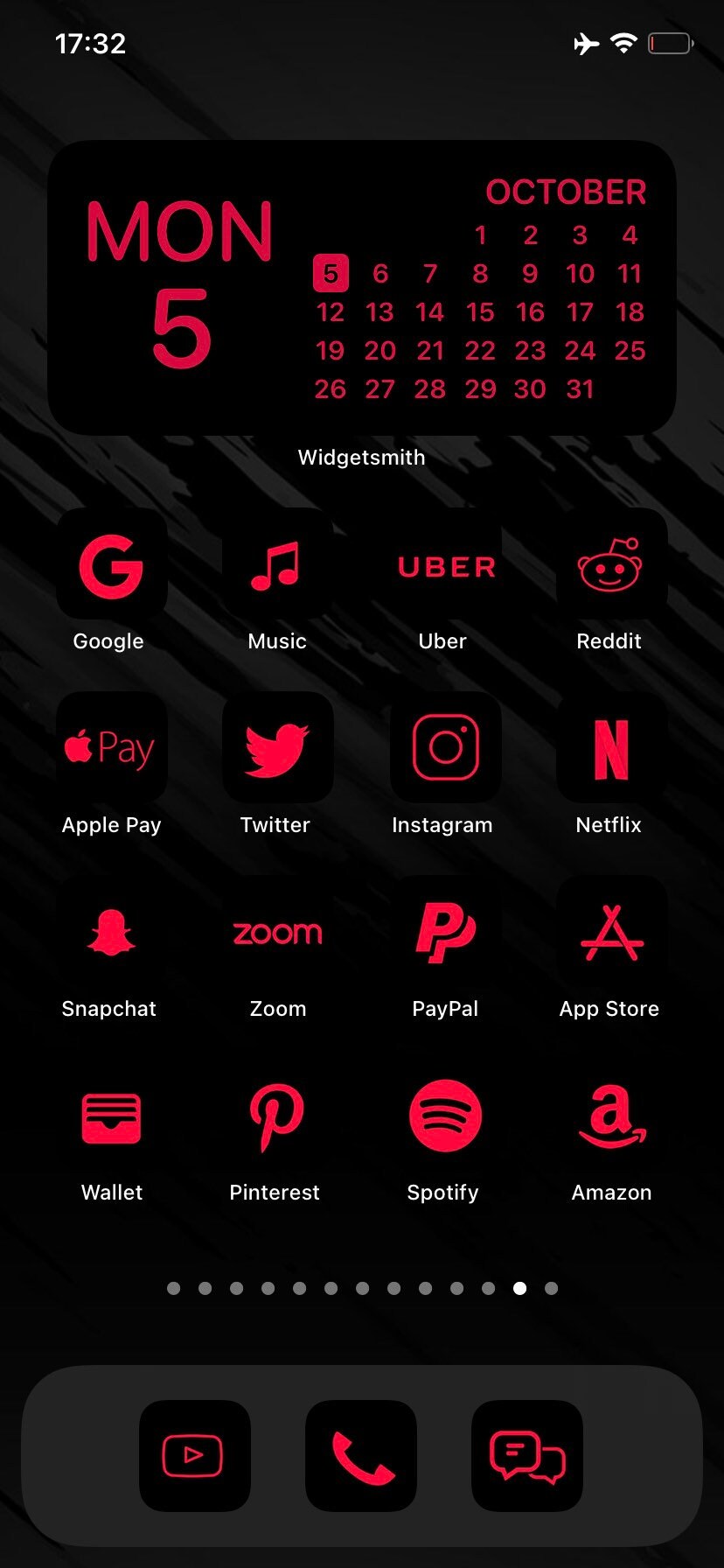
Task: Launch Instagram
Action: pos(445,747)
